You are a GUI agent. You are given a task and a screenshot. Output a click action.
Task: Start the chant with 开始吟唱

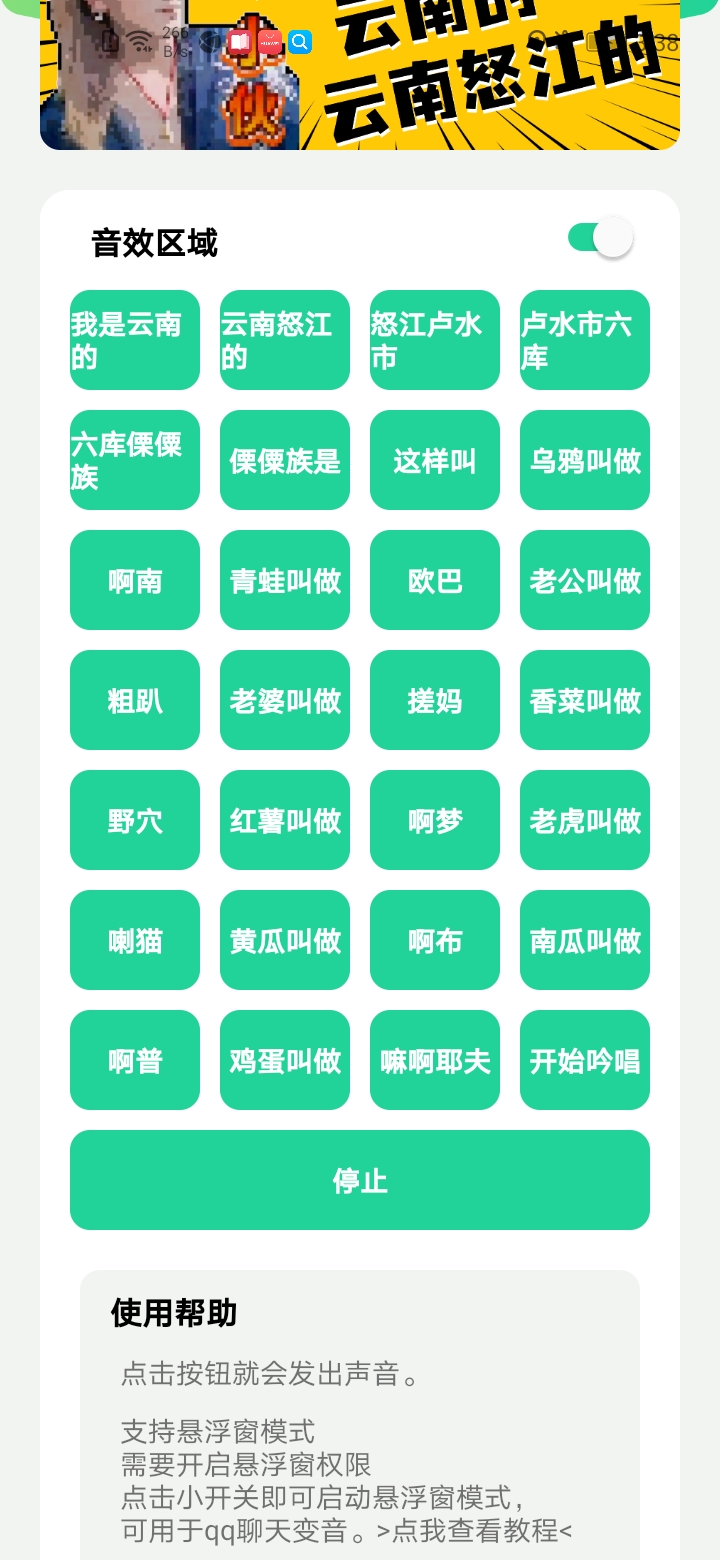(x=585, y=1060)
